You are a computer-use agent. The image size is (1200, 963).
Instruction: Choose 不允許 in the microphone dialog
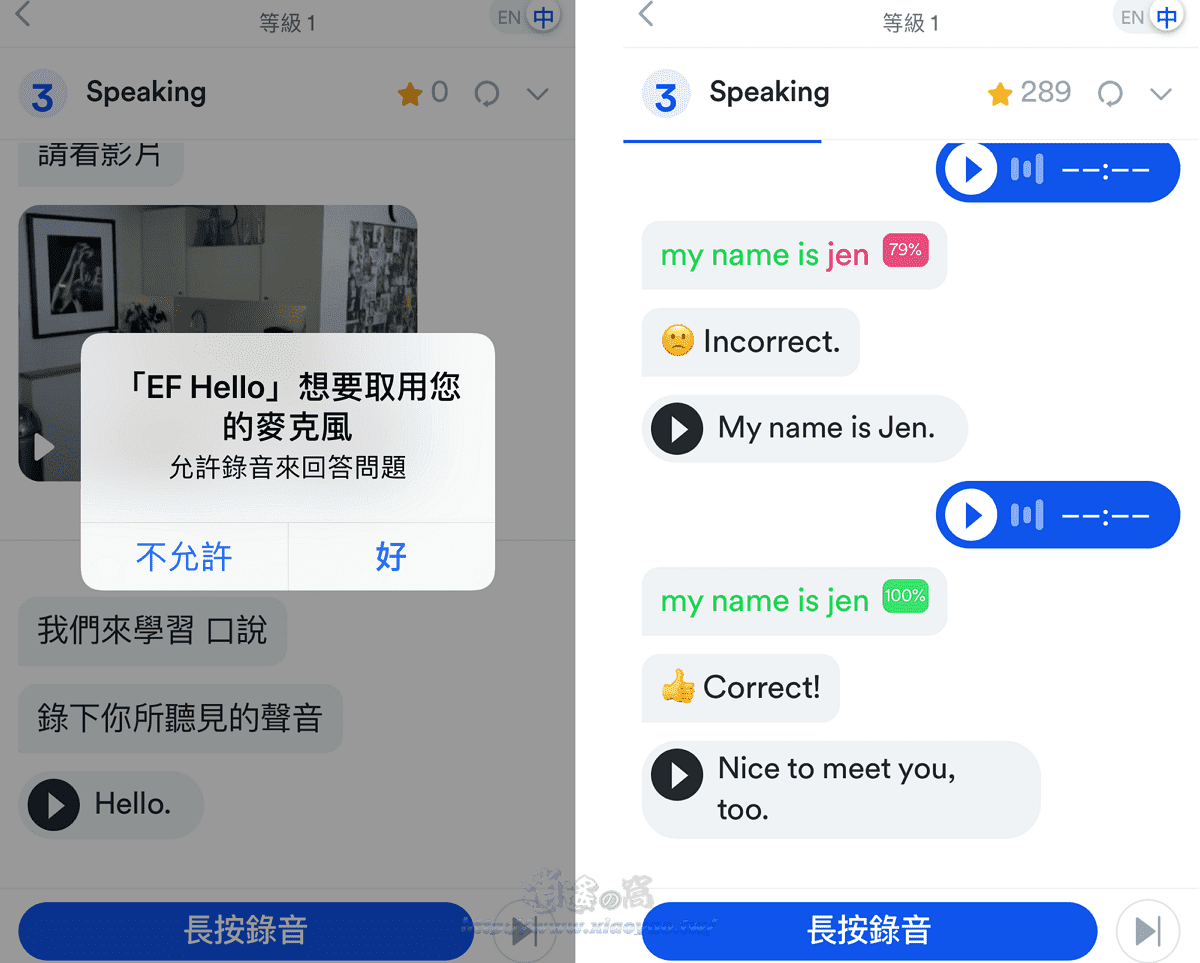184,557
